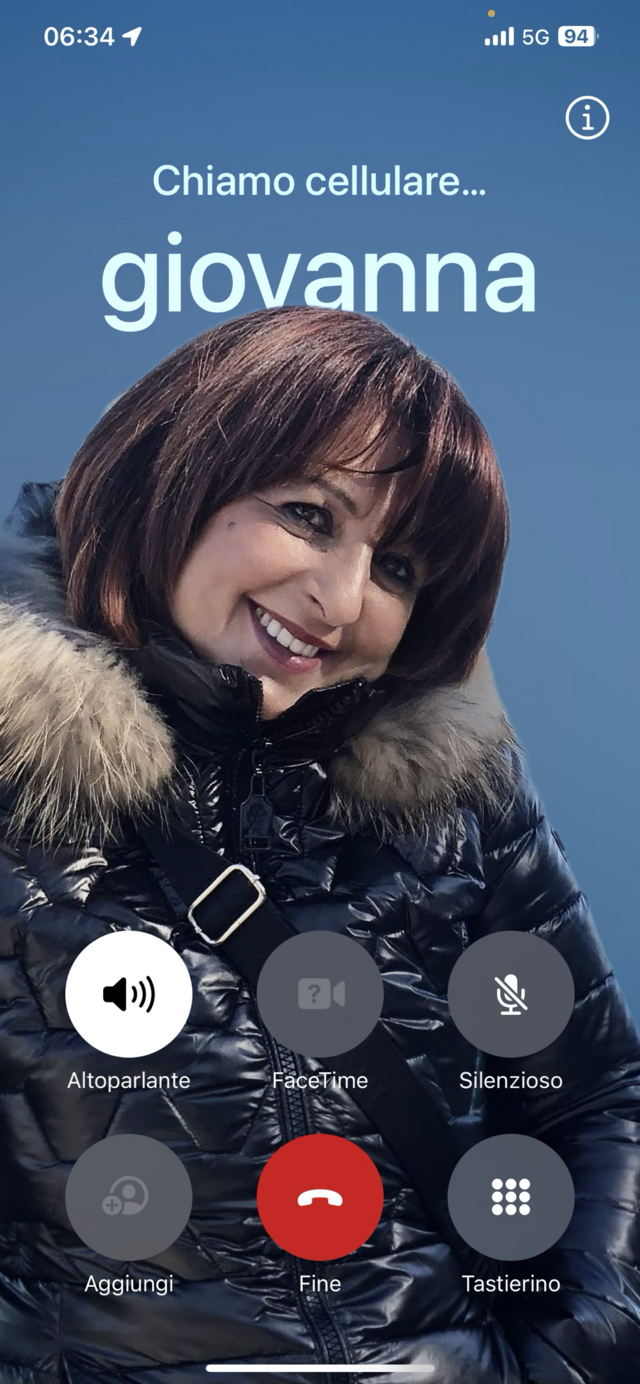Turn off the Altoparlante speaker
Screen dimensions: 640x1384
point(128,994)
